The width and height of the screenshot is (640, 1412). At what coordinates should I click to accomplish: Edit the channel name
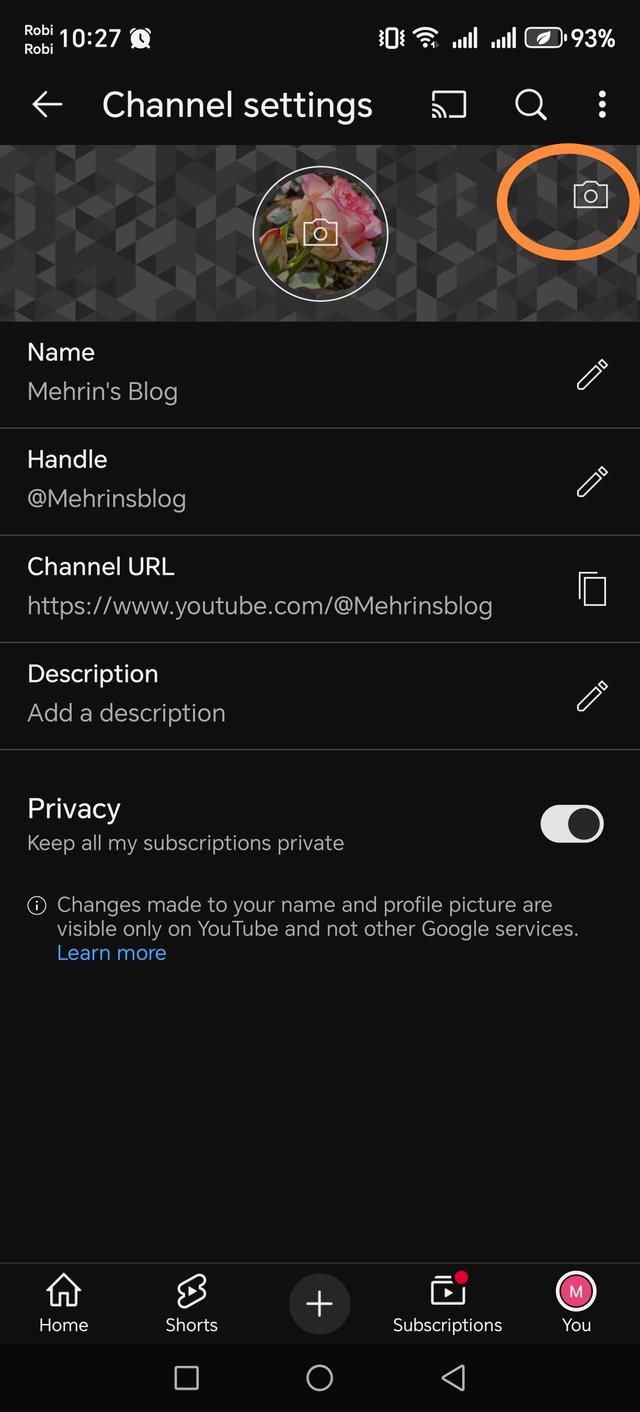click(592, 374)
